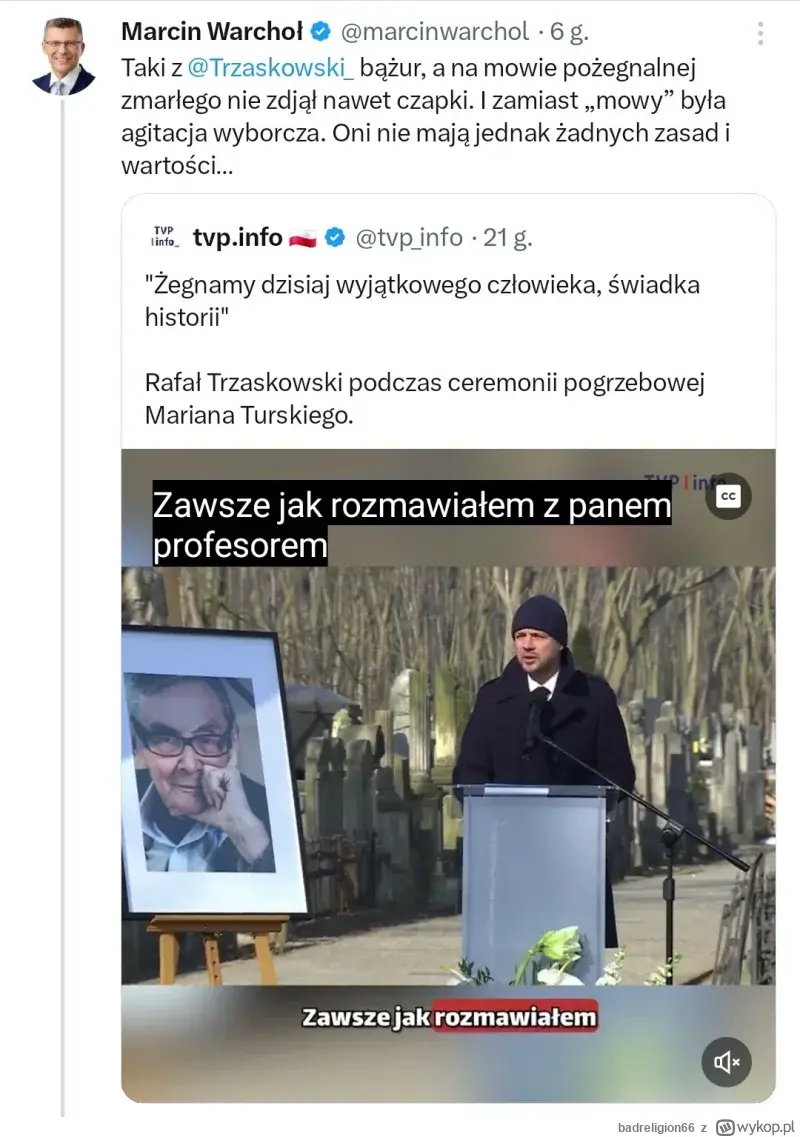The width and height of the screenshot is (800, 1137).
Task: Toggle closed captions on the video
Action: coord(729,496)
